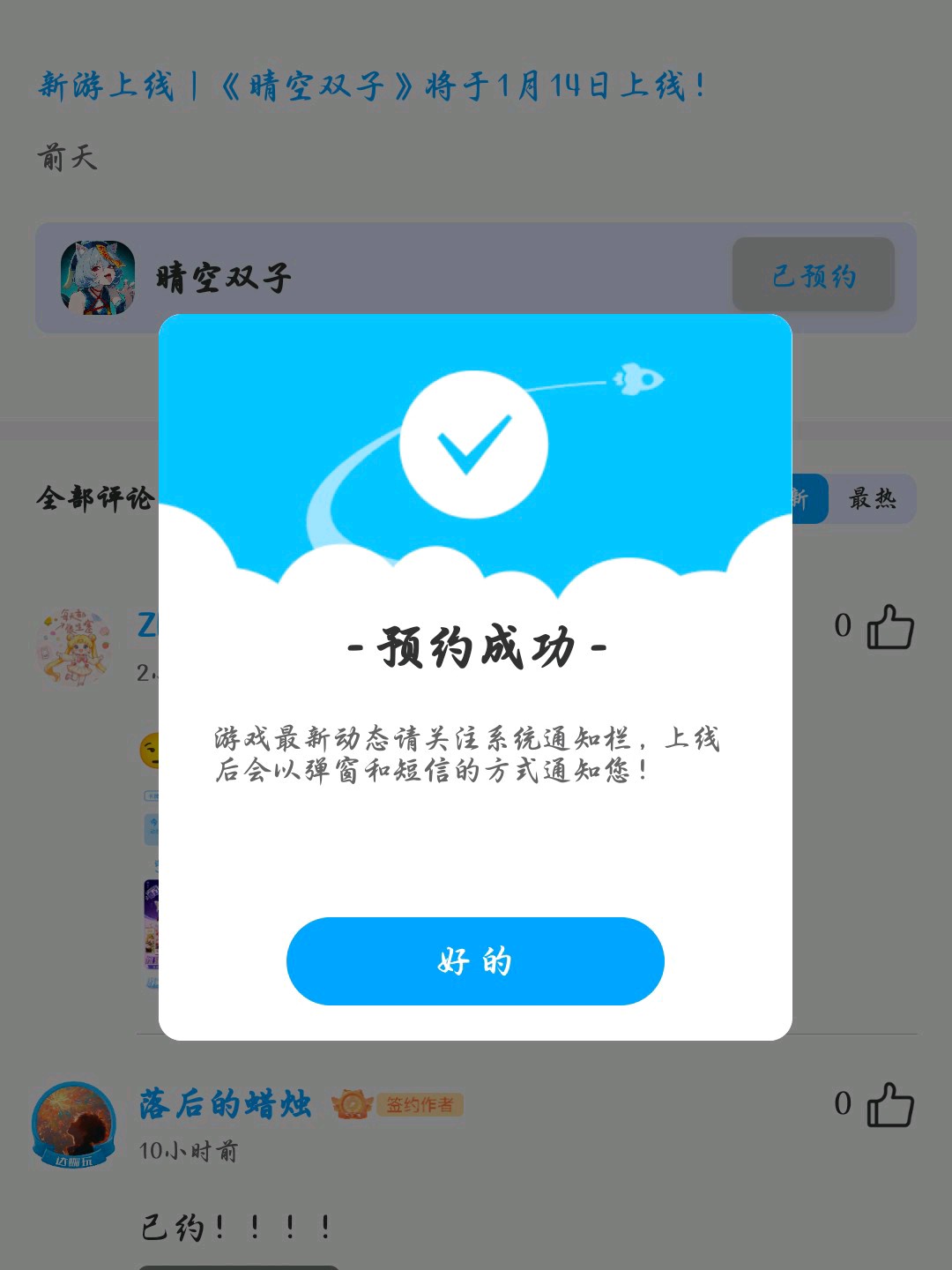Switch comments to 最热 sorting
Screen dimensions: 952x1270
click(871, 499)
